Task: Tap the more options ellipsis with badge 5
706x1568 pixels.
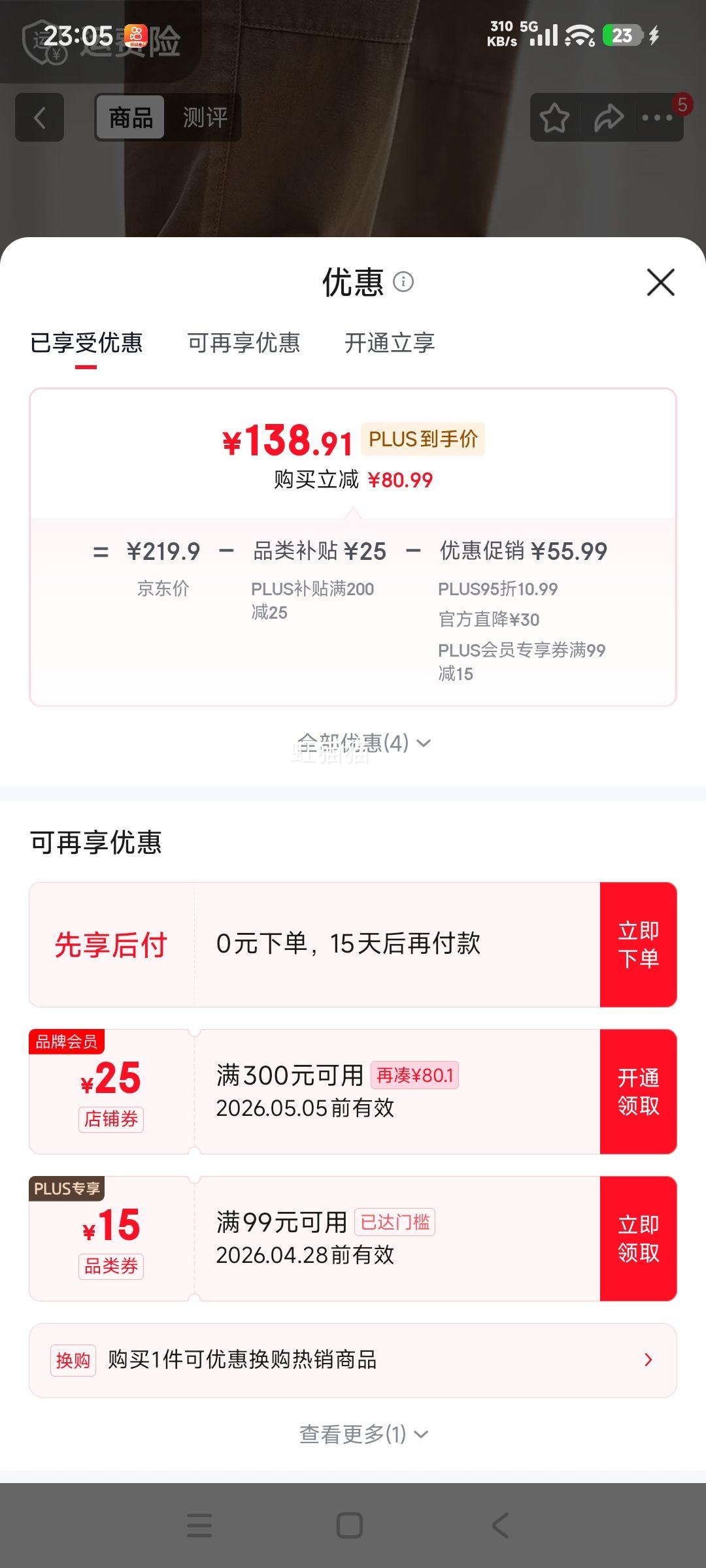Action: click(659, 118)
